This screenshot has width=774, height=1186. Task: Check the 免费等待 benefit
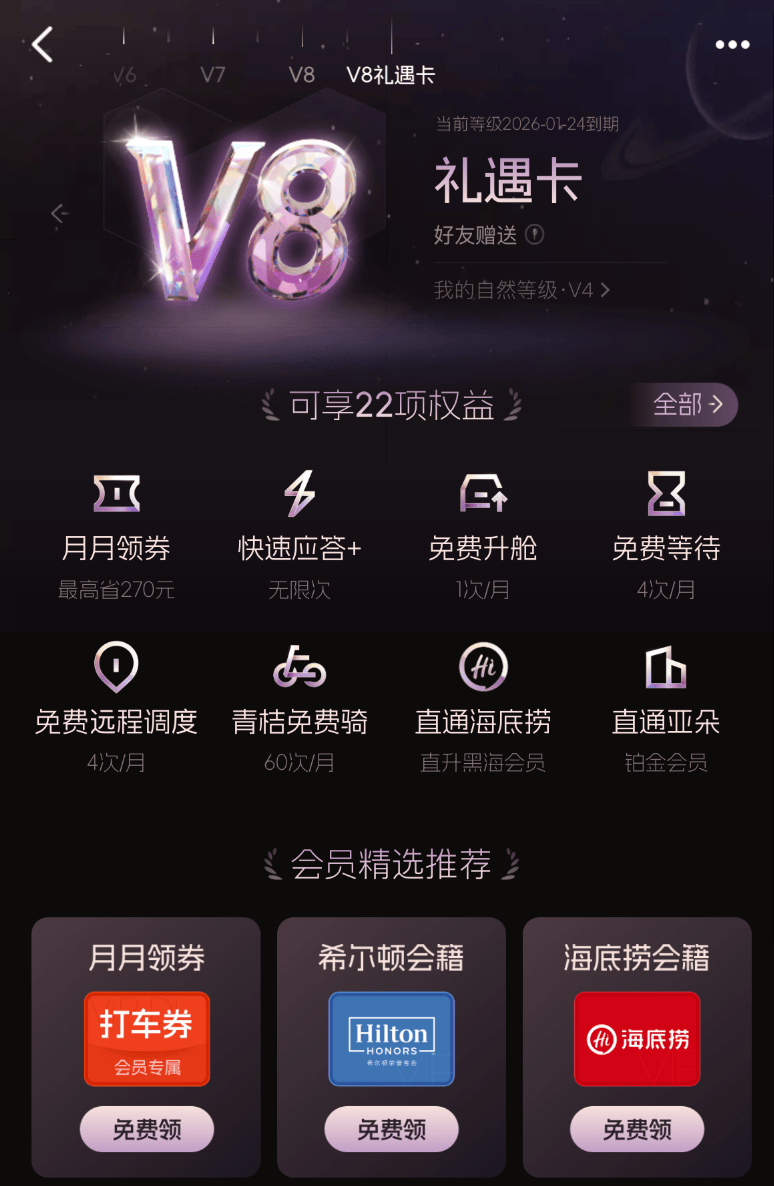(x=666, y=535)
